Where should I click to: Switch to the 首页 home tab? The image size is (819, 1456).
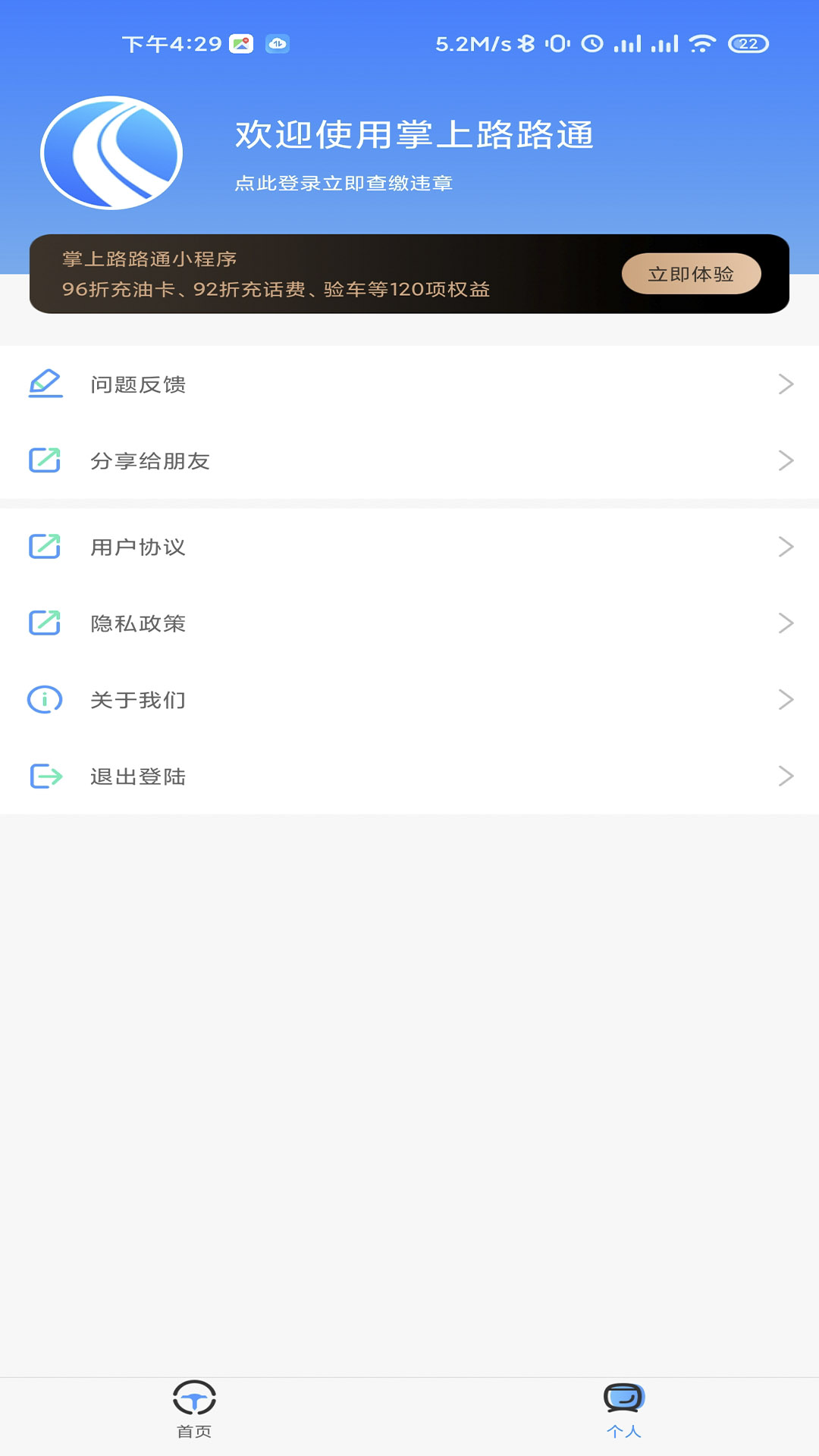click(194, 1409)
